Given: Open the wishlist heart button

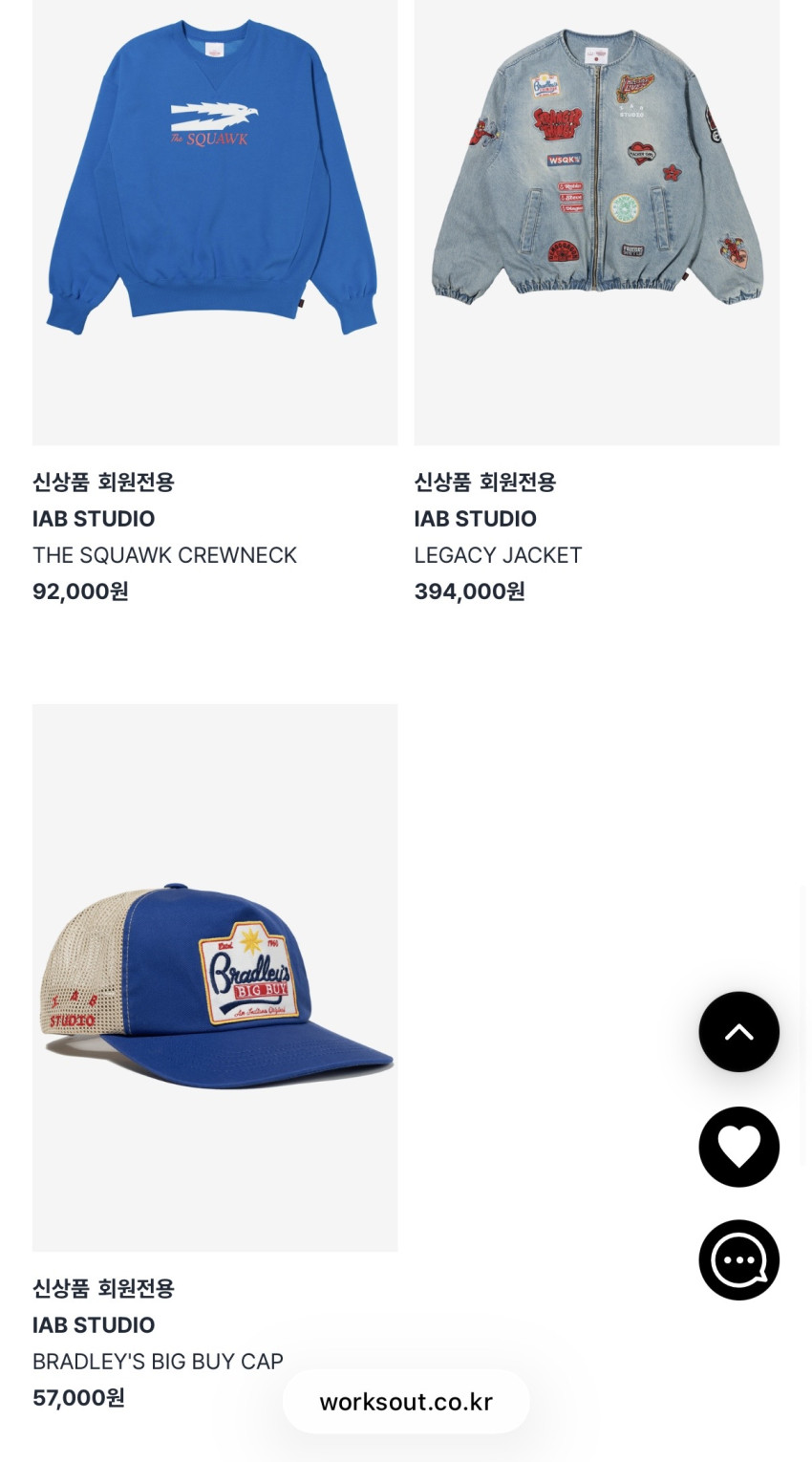Looking at the screenshot, I should tap(738, 1147).
